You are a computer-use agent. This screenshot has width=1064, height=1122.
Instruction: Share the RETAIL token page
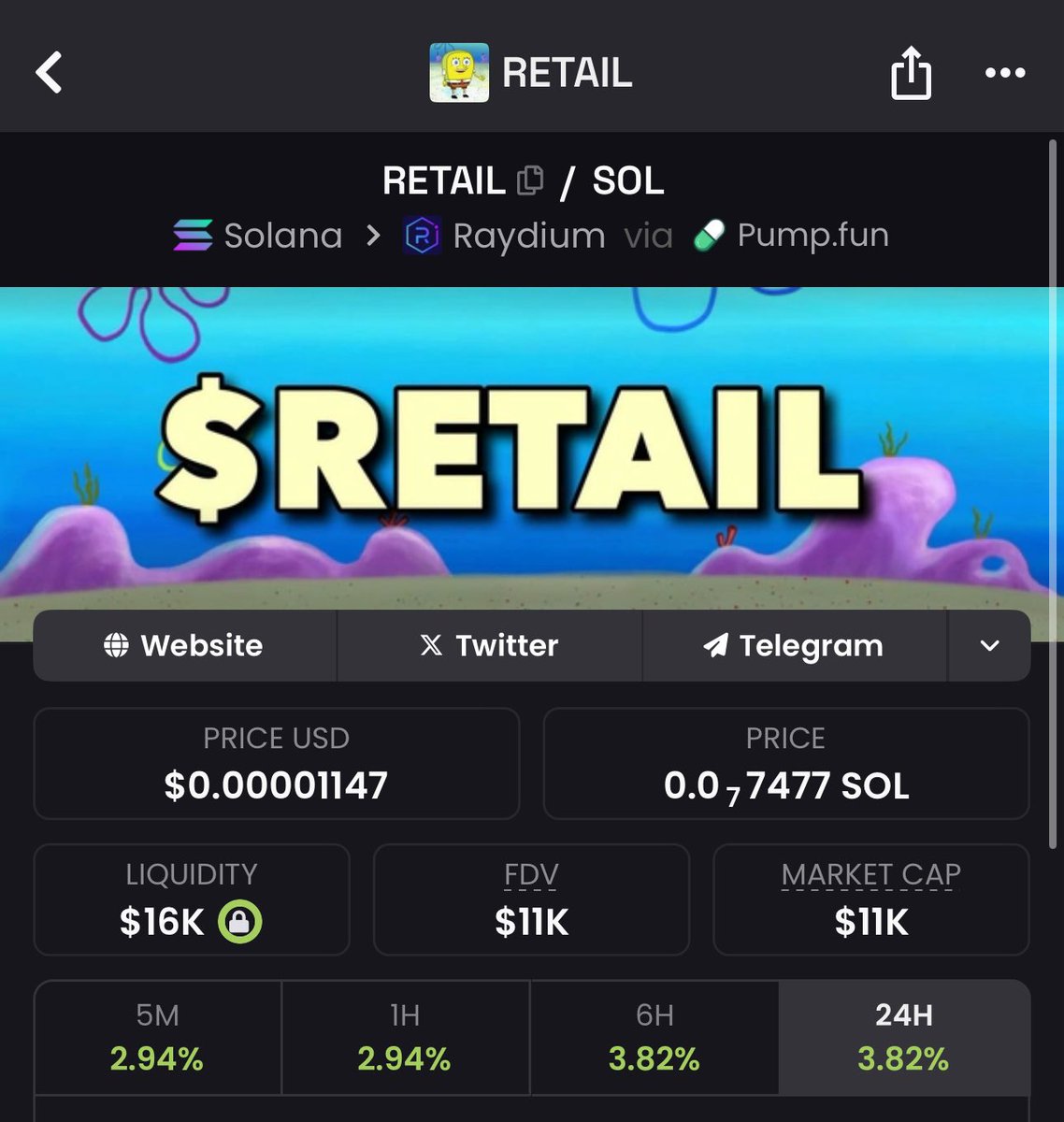click(910, 73)
